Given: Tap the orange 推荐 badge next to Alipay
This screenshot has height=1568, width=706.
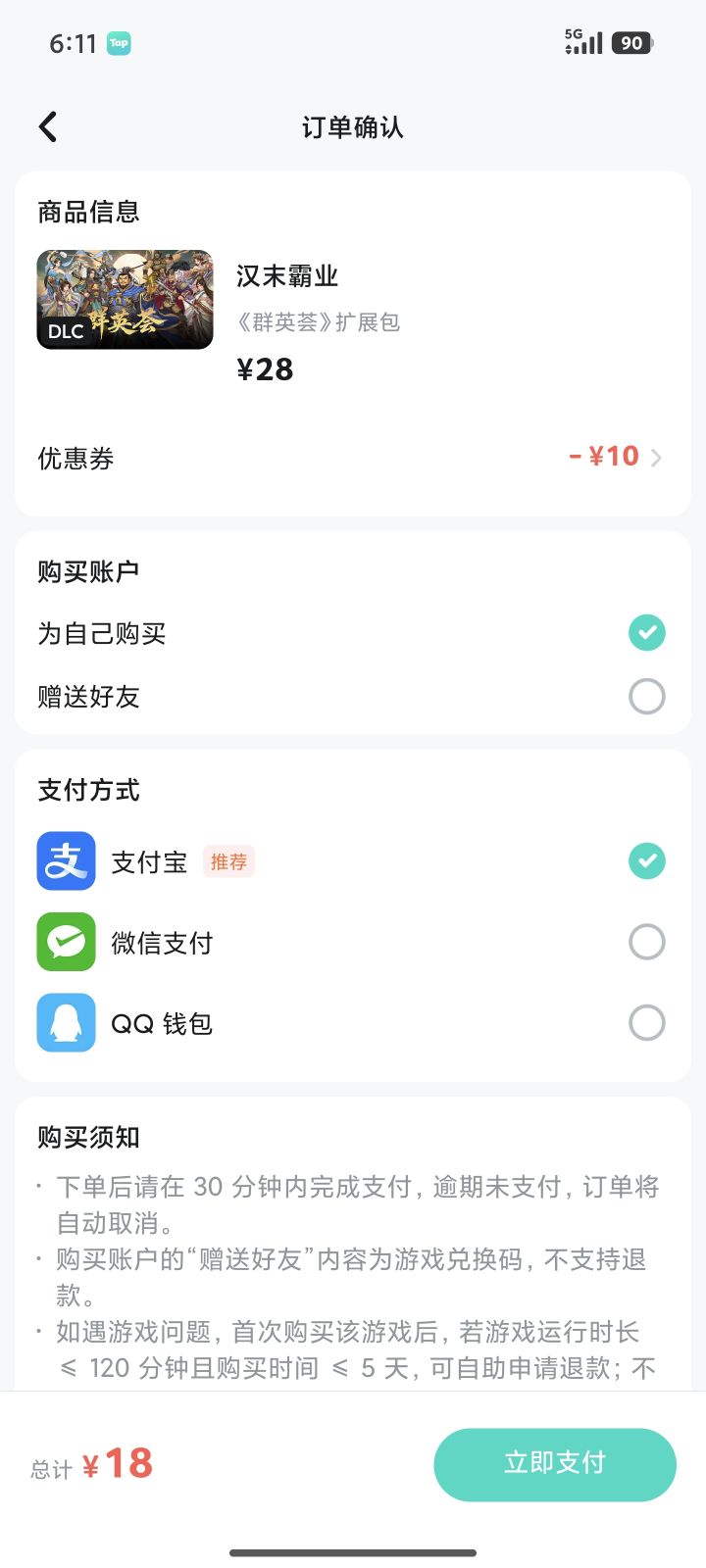Looking at the screenshot, I should [x=227, y=860].
